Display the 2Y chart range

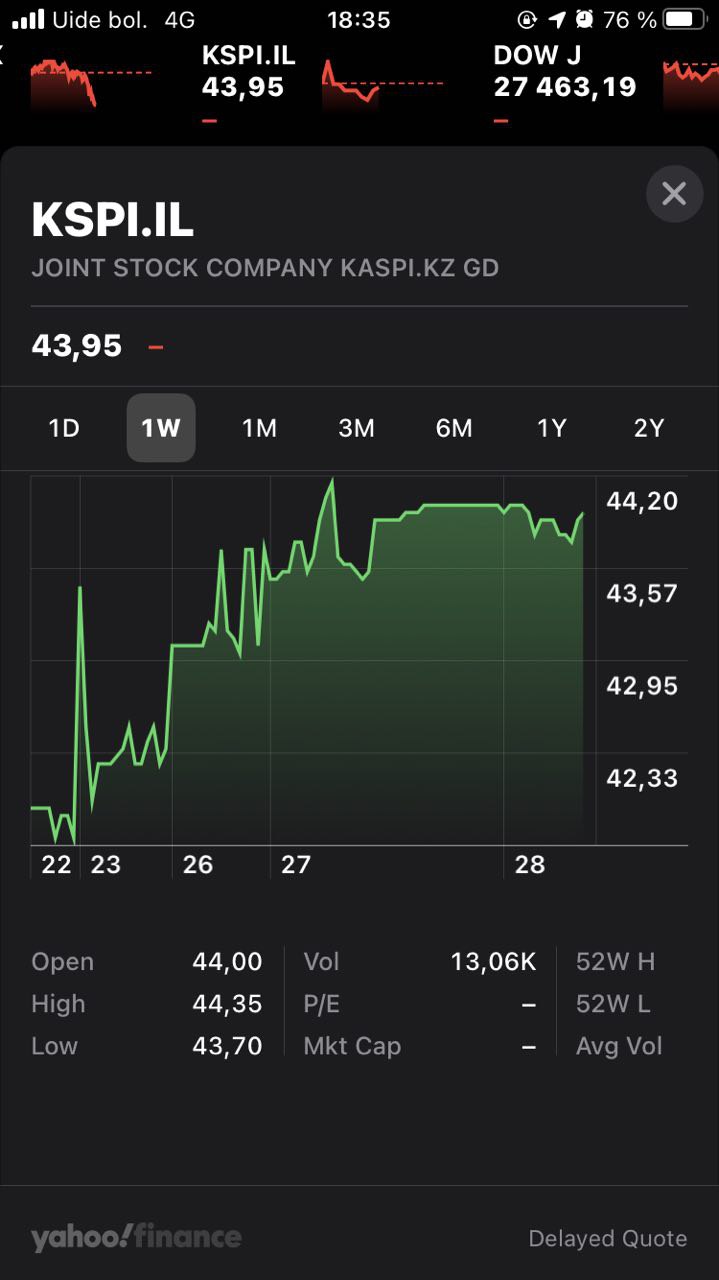tap(649, 428)
